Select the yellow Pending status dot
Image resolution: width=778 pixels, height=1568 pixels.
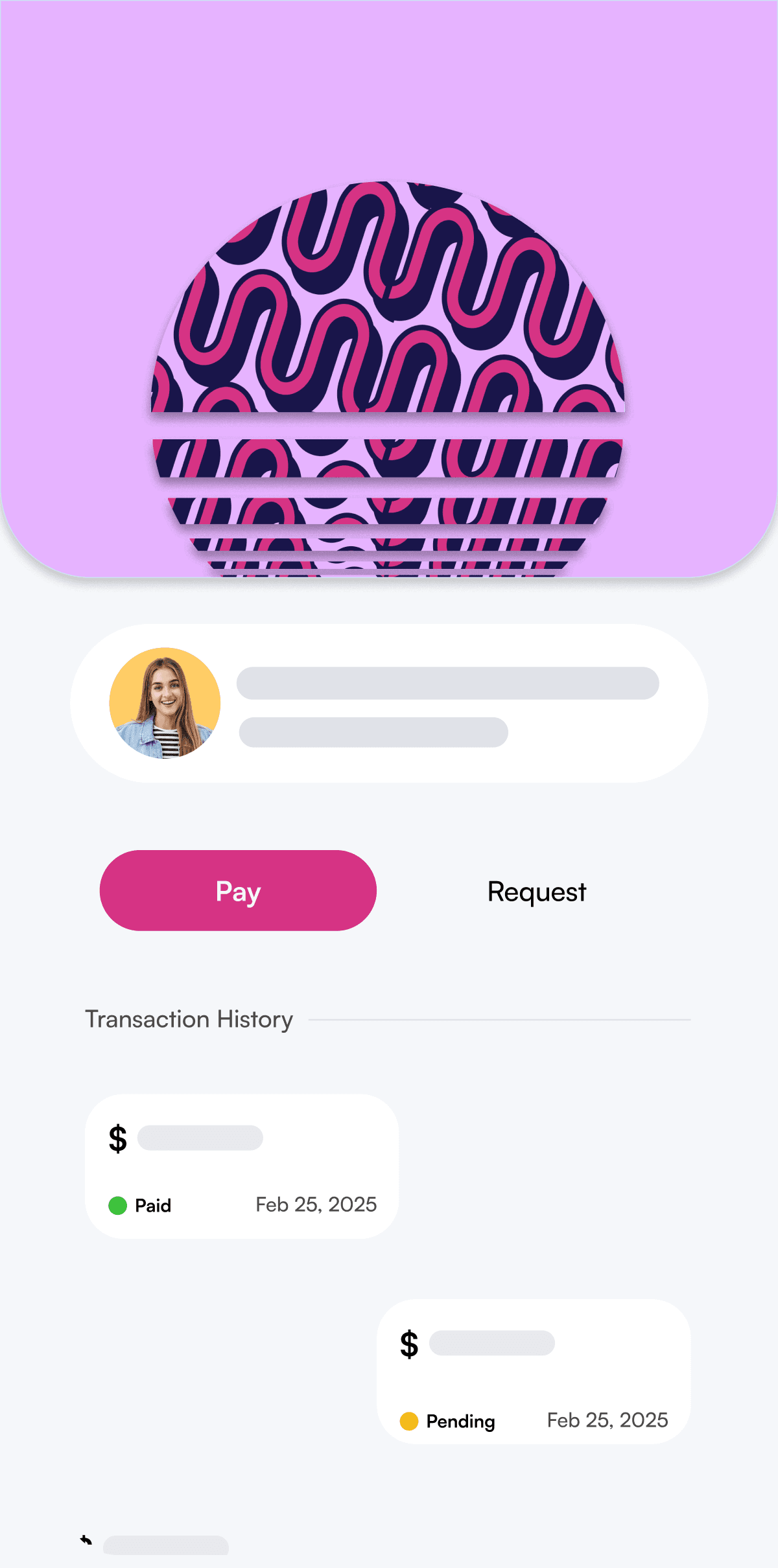pyautogui.click(x=410, y=1421)
